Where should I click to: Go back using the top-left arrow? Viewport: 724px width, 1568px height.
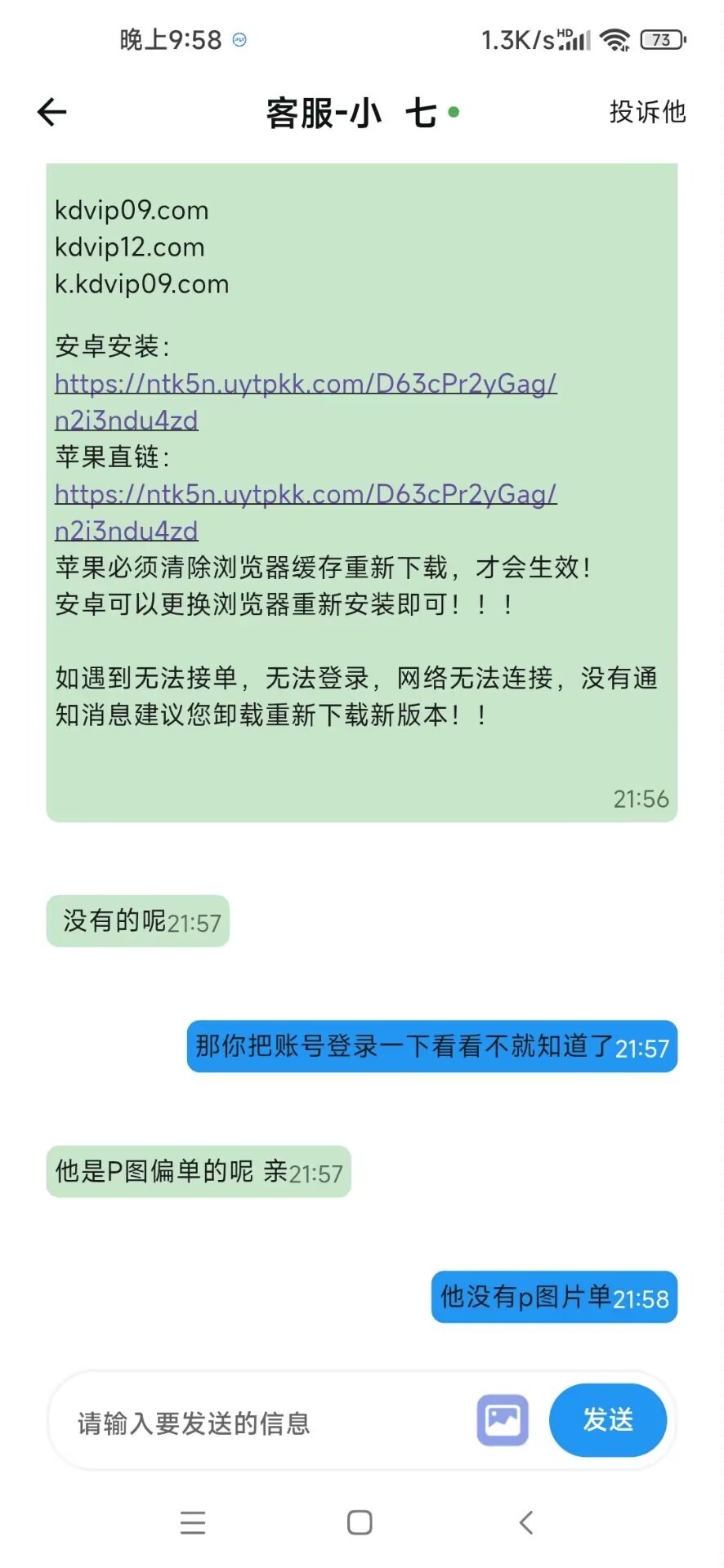pos(51,112)
